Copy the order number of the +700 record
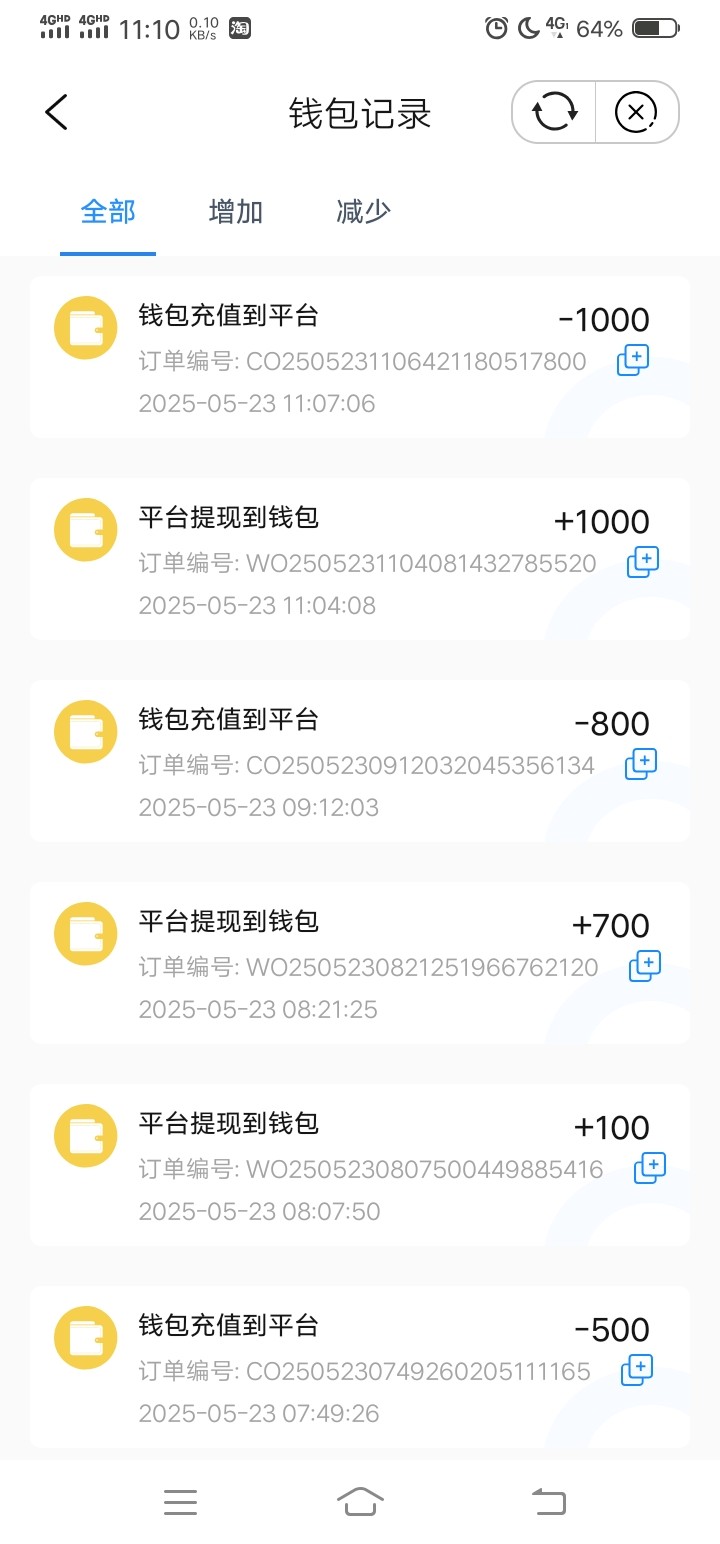This screenshot has width=720, height=1544. tap(645, 966)
